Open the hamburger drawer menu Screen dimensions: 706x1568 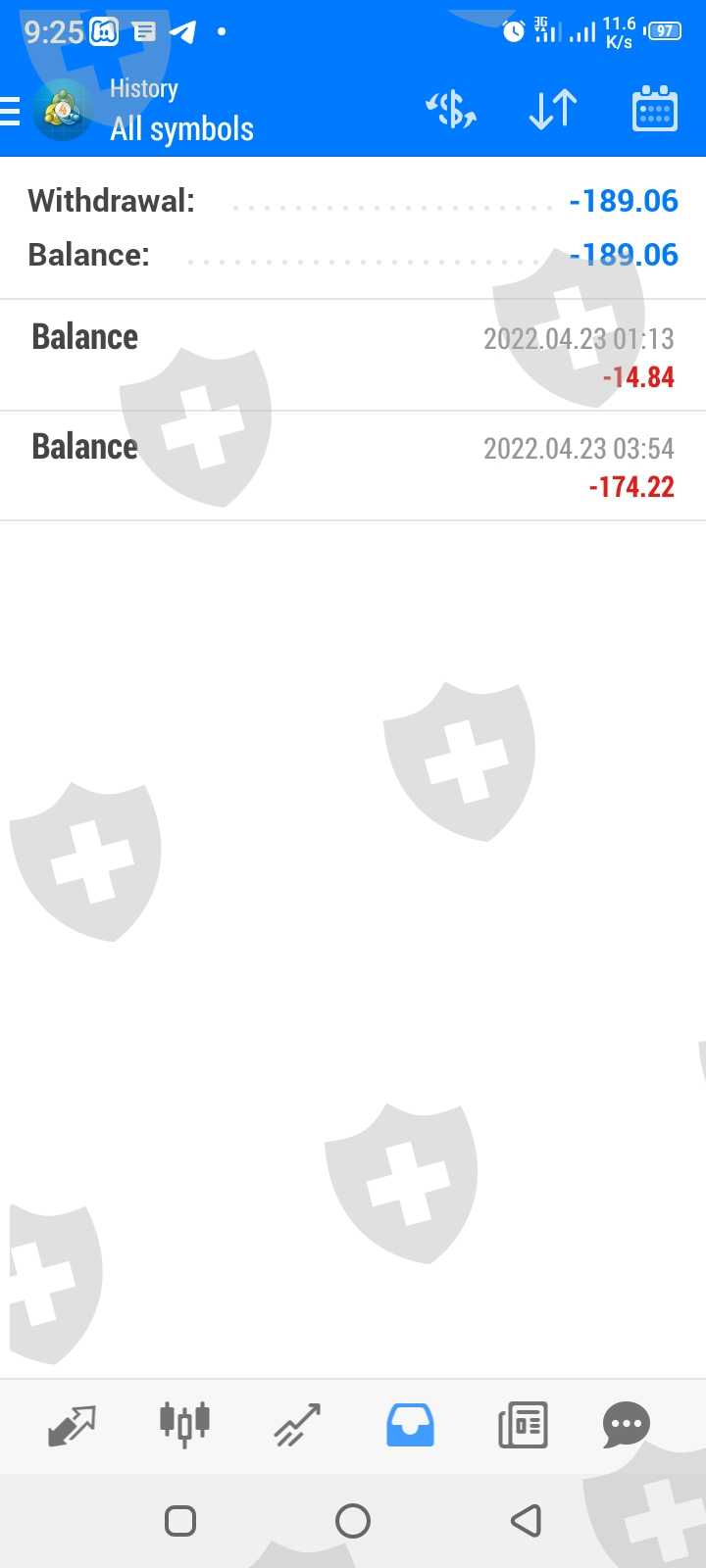(10, 111)
